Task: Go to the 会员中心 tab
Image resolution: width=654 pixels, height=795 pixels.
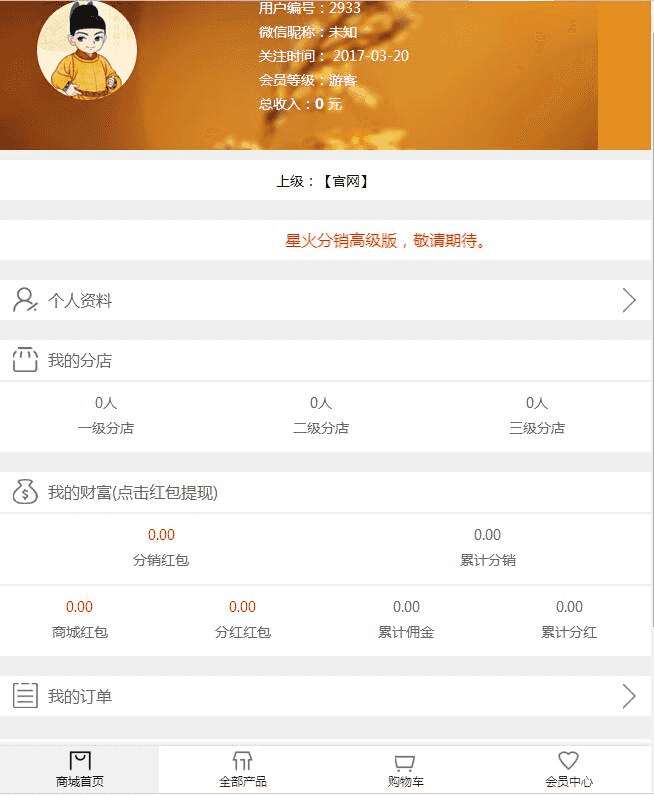Action: point(569,769)
